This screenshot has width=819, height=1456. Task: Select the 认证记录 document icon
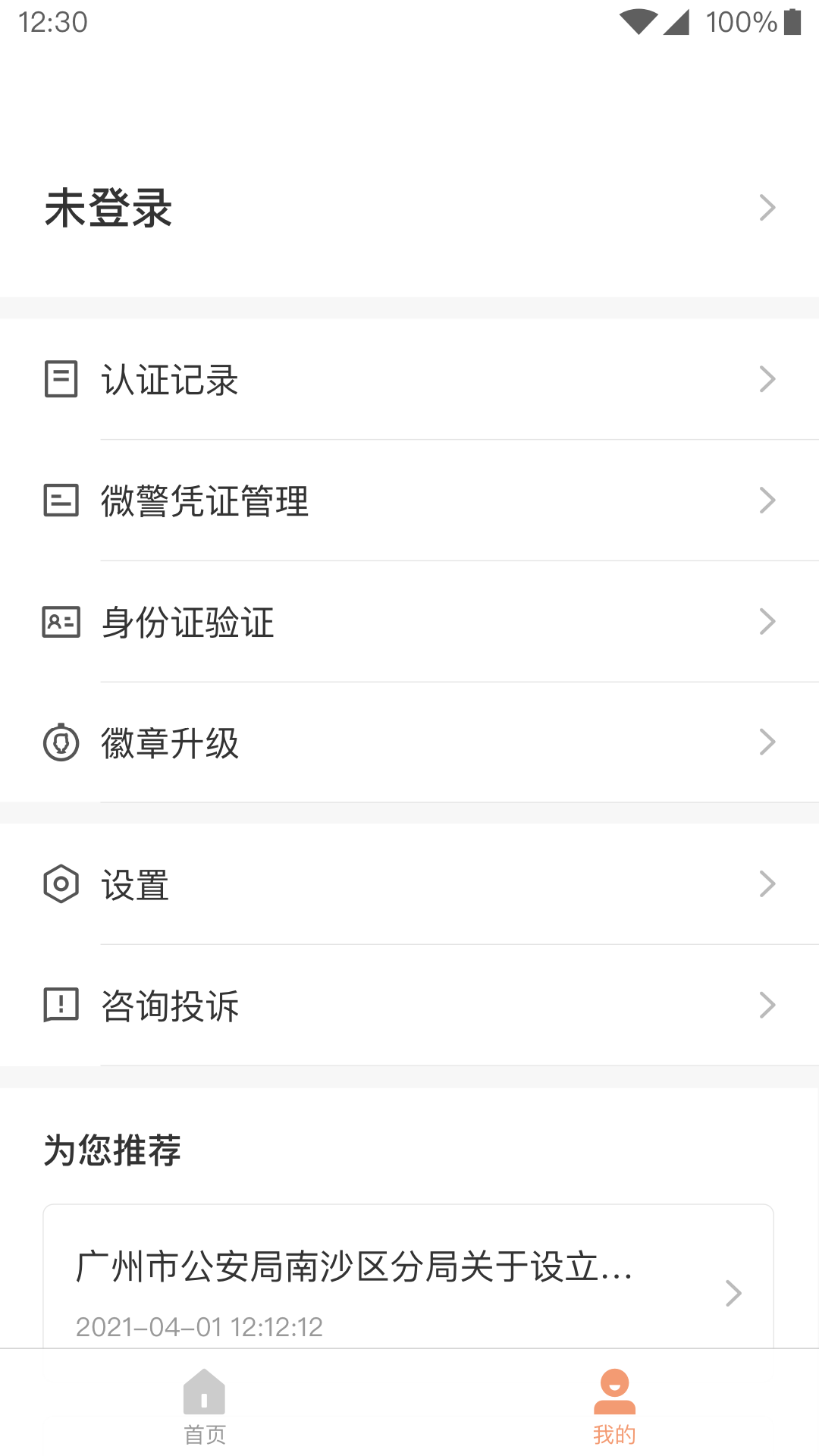pyautogui.click(x=61, y=379)
